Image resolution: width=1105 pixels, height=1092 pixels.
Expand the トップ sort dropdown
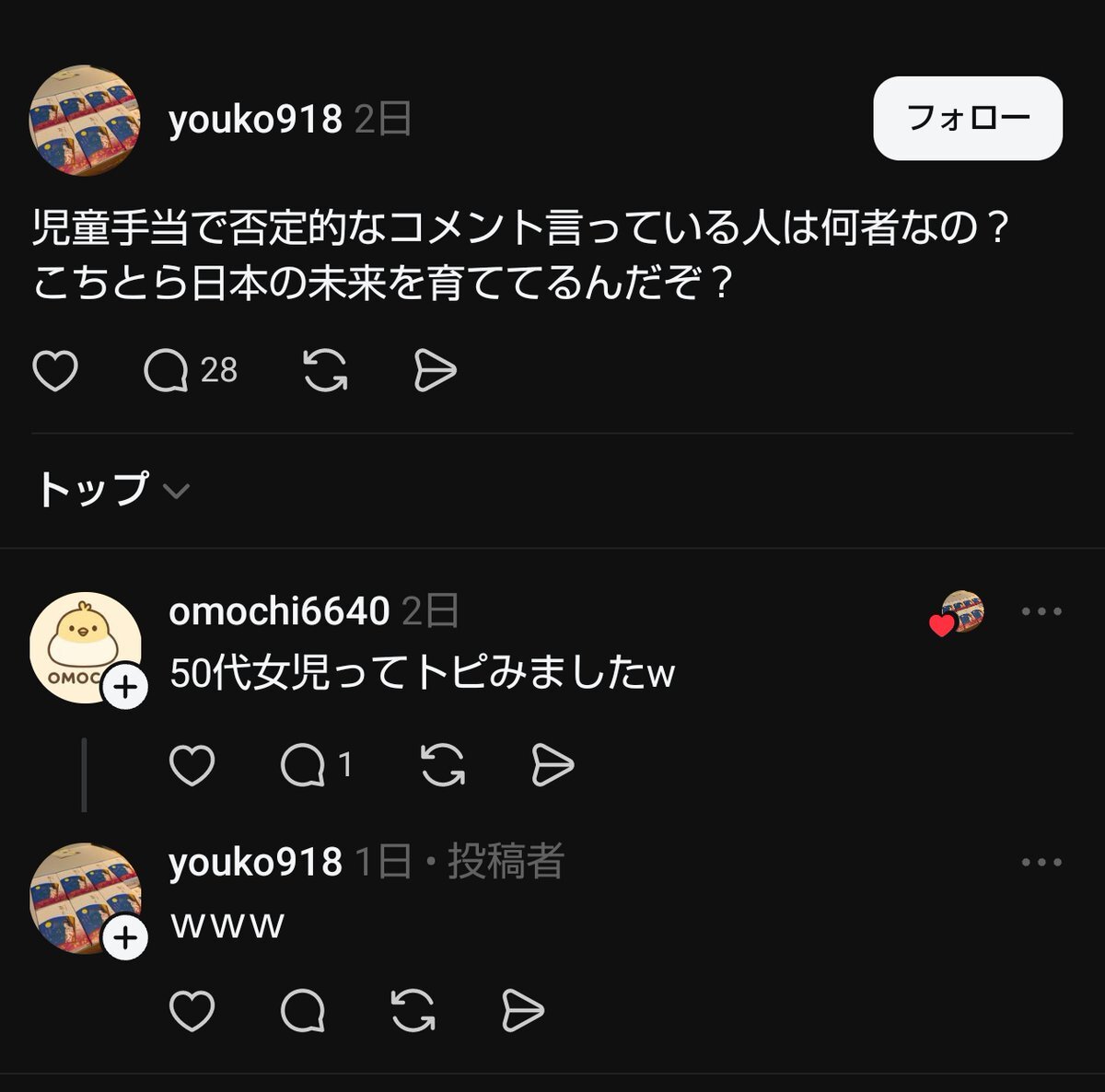[x=112, y=490]
